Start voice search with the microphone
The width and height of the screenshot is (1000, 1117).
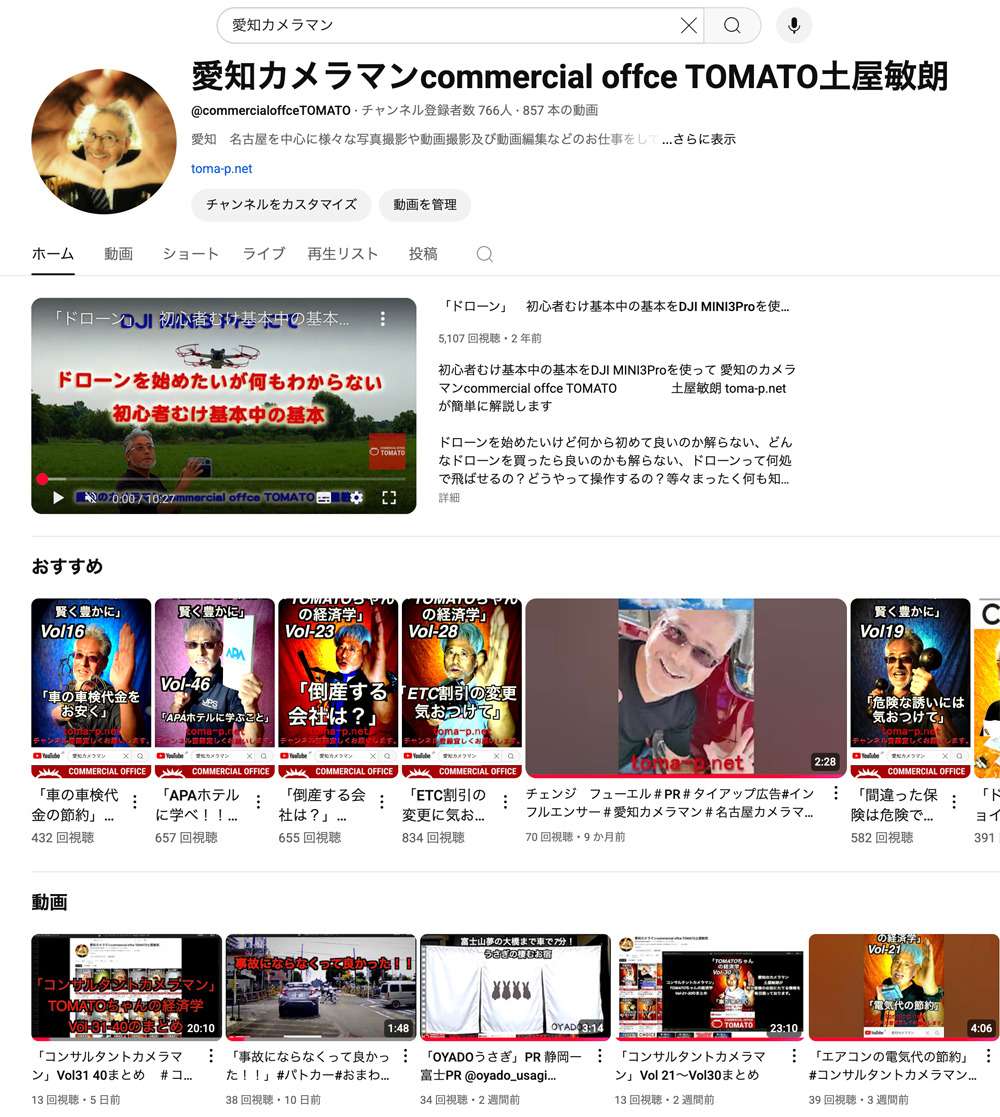pos(794,26)
